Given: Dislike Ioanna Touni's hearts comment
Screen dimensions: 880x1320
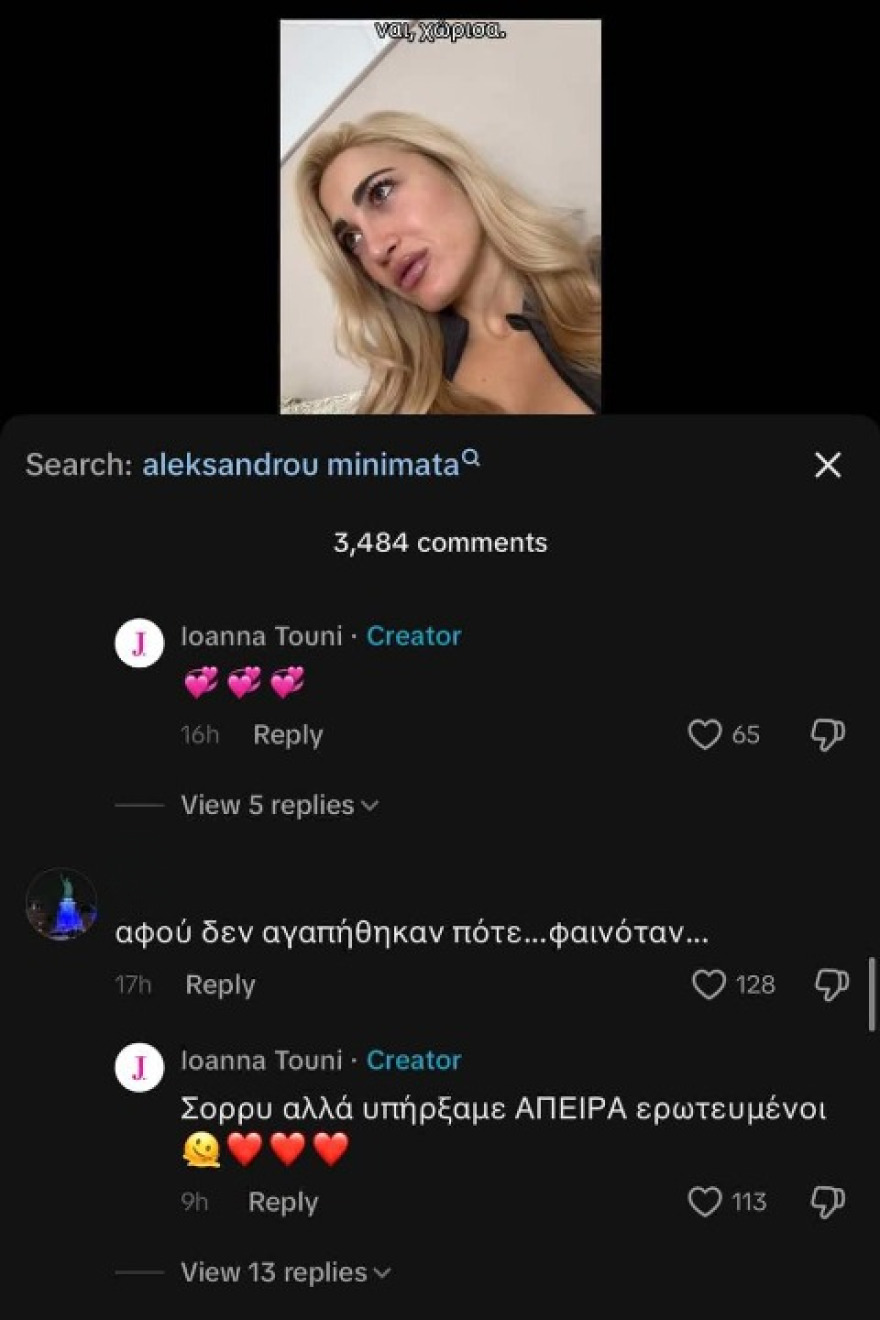Looking at the screenshot, I should [828, 735].
